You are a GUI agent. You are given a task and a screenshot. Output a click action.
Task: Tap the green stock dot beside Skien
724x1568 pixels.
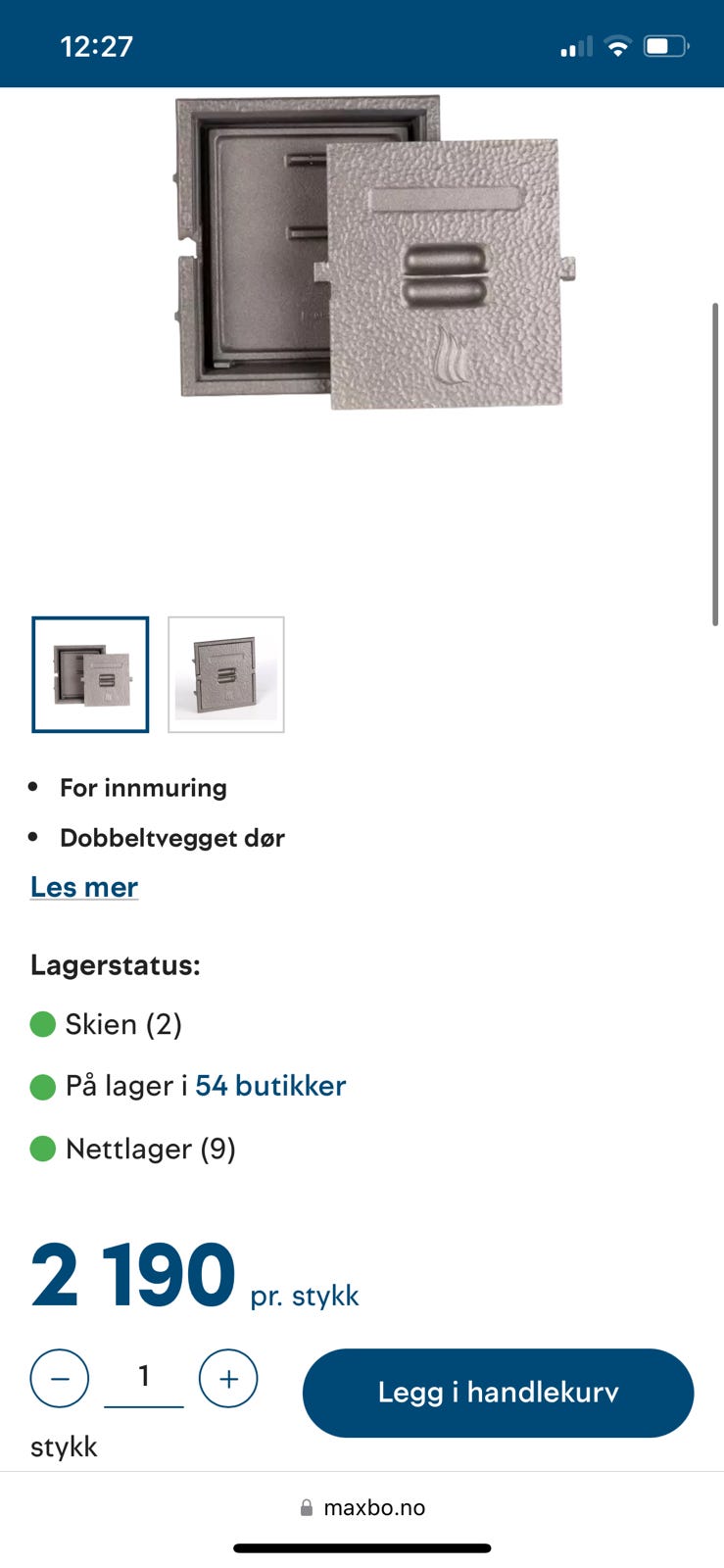click(x=42, y=1024)
